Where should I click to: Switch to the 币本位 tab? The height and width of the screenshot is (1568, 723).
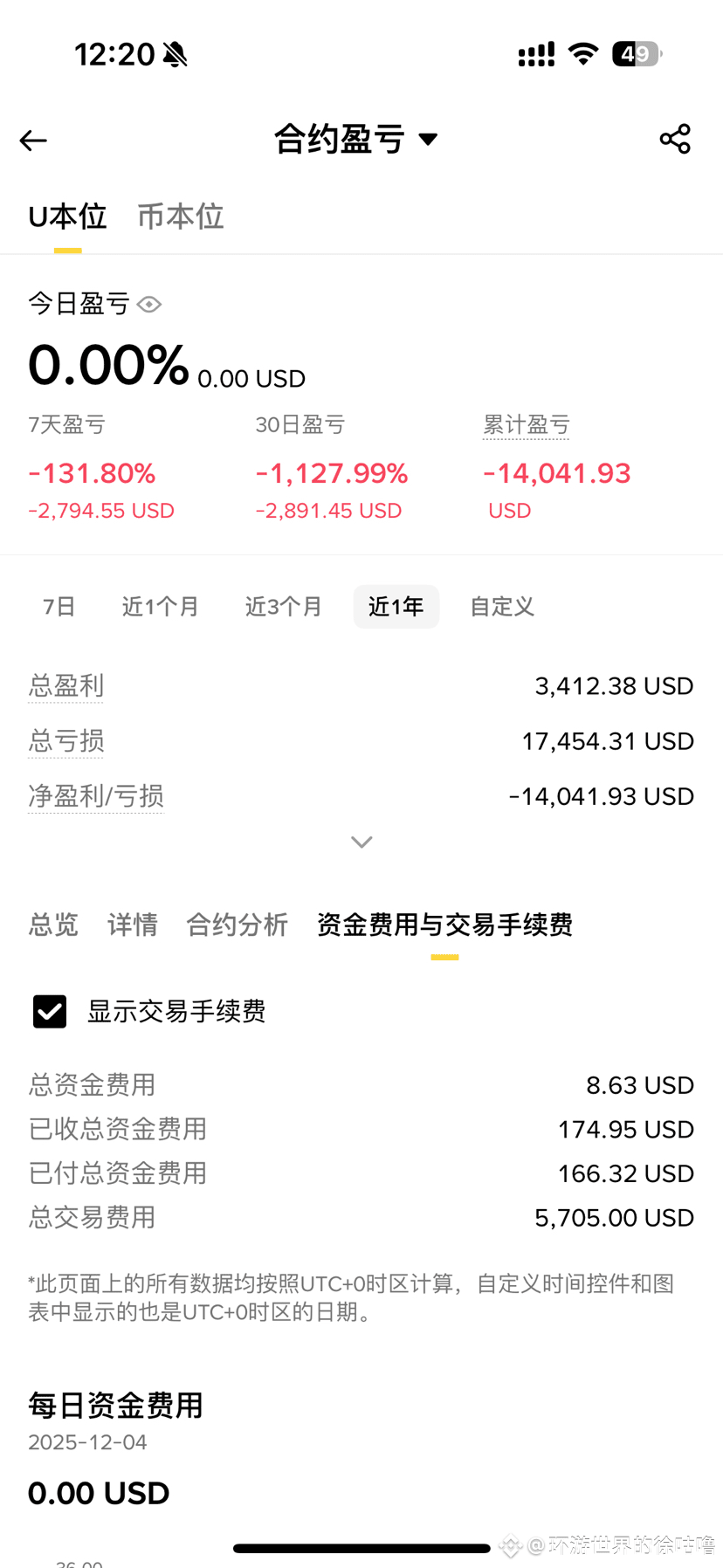tap(181, 217)
